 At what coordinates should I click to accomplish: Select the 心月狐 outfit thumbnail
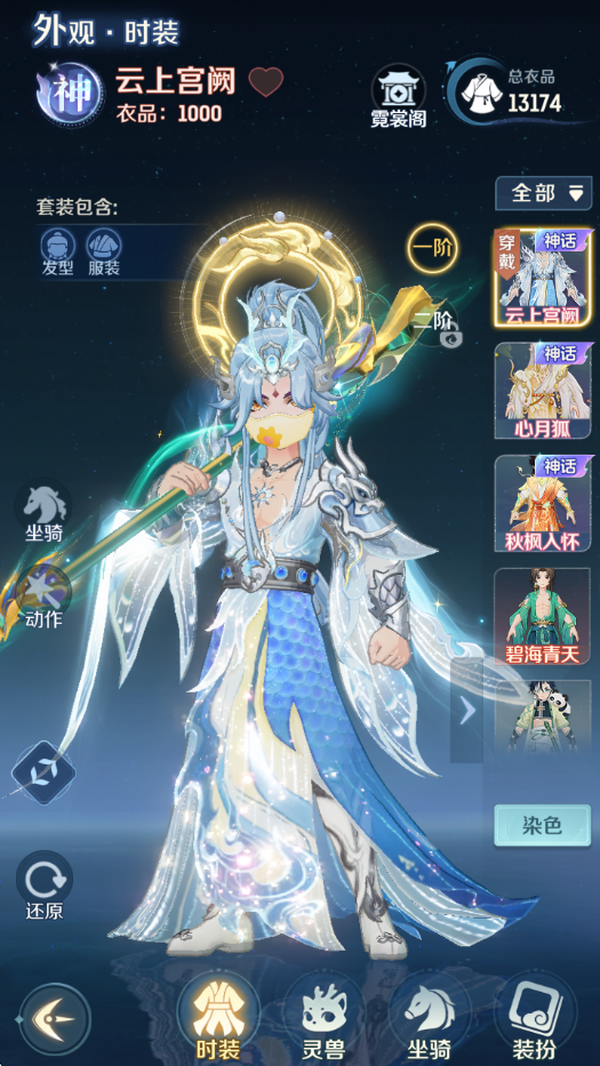(541, 390)
